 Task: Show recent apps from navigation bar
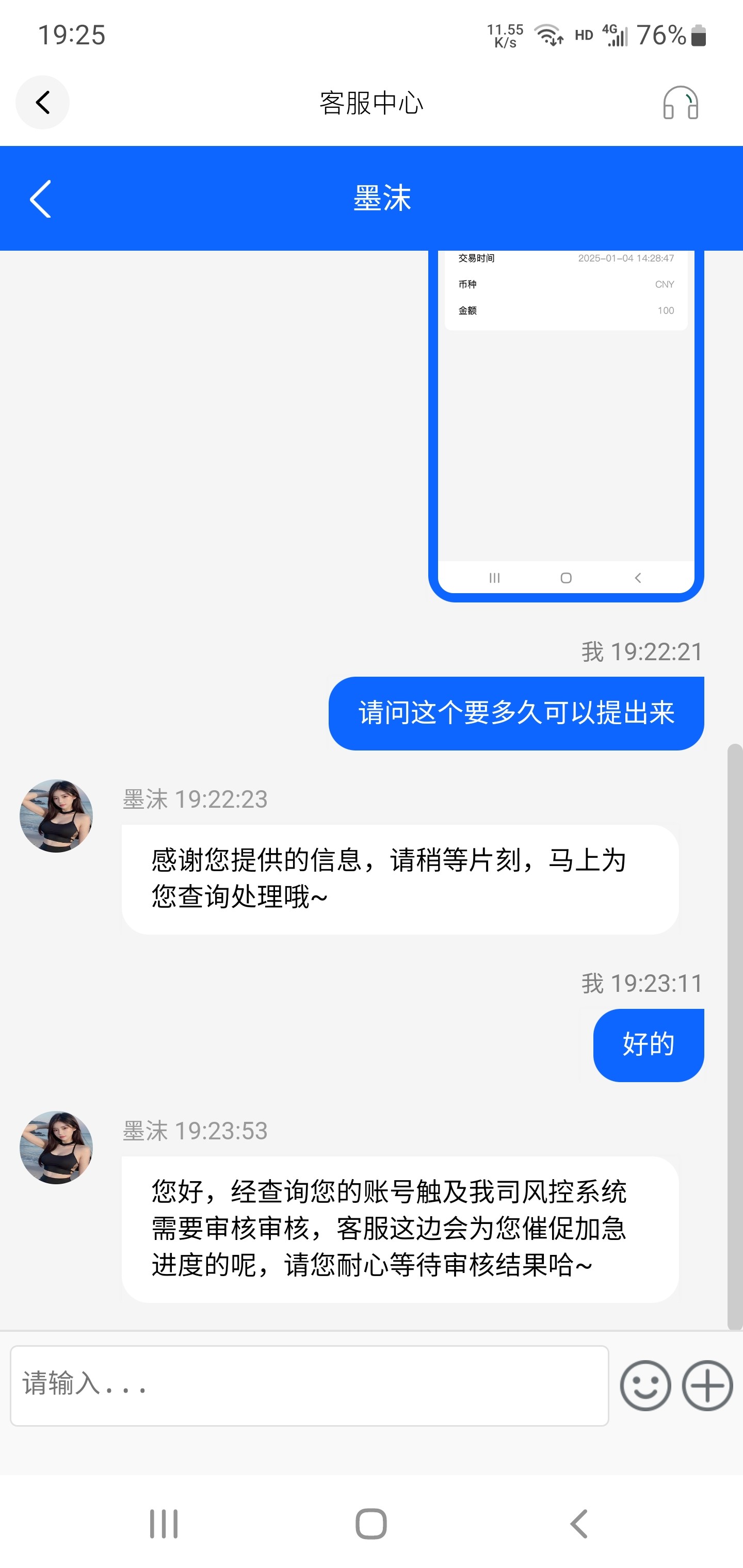(x=164, y=1524)
